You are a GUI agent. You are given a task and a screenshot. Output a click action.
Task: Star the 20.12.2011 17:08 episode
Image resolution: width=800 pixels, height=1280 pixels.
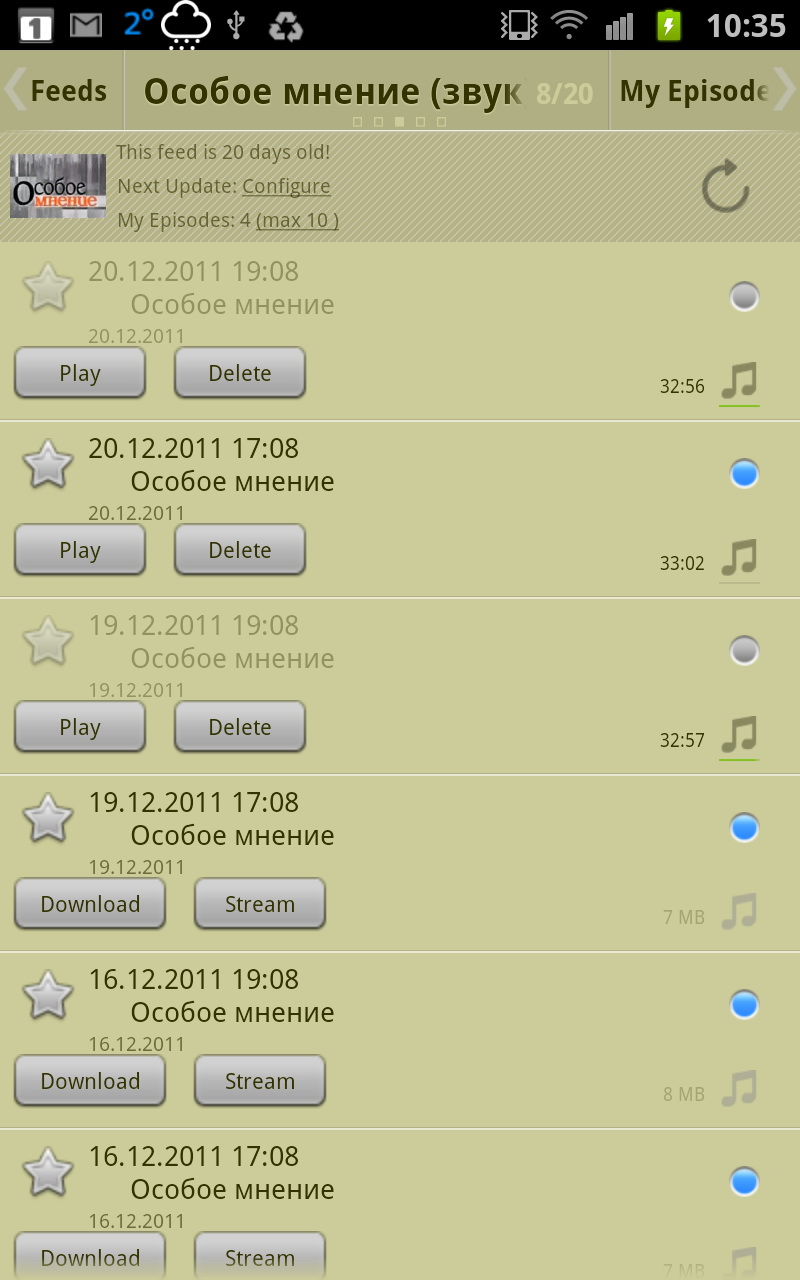pyautogui.click(x=48, y=465)
